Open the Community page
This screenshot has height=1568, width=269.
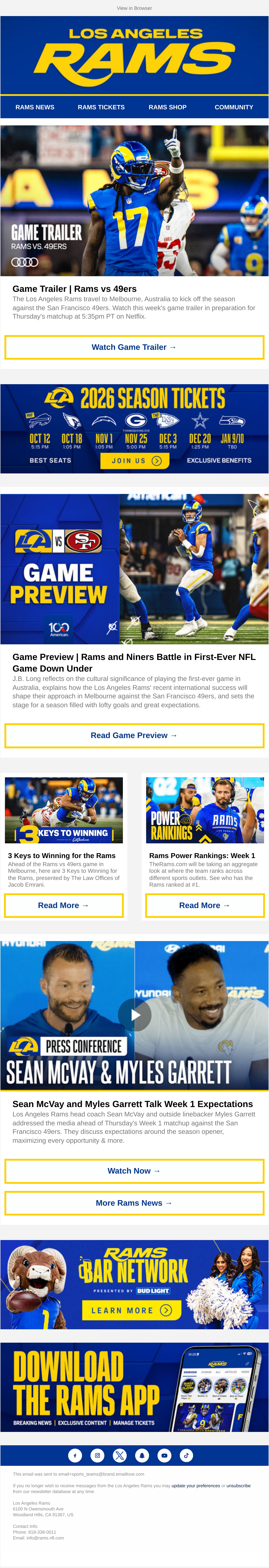click(234, 107)
